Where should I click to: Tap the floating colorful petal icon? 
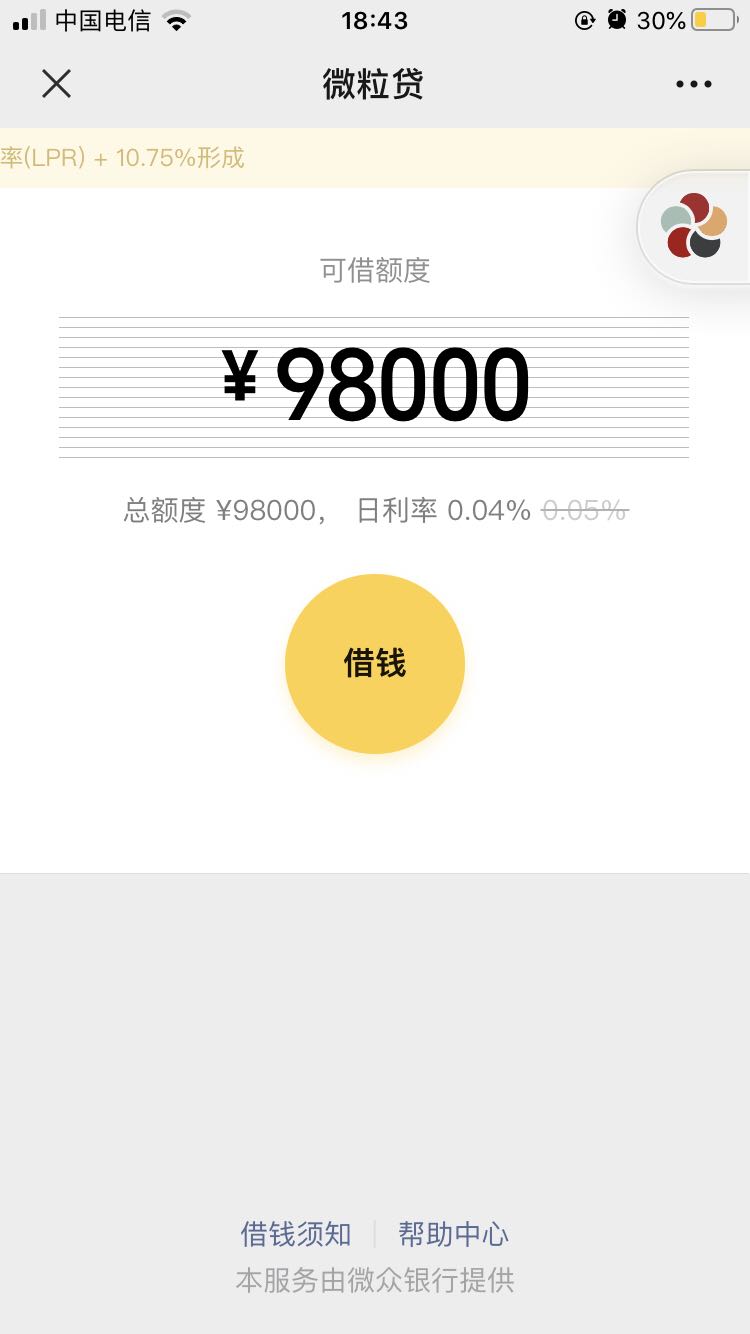(x=694, y=227)
